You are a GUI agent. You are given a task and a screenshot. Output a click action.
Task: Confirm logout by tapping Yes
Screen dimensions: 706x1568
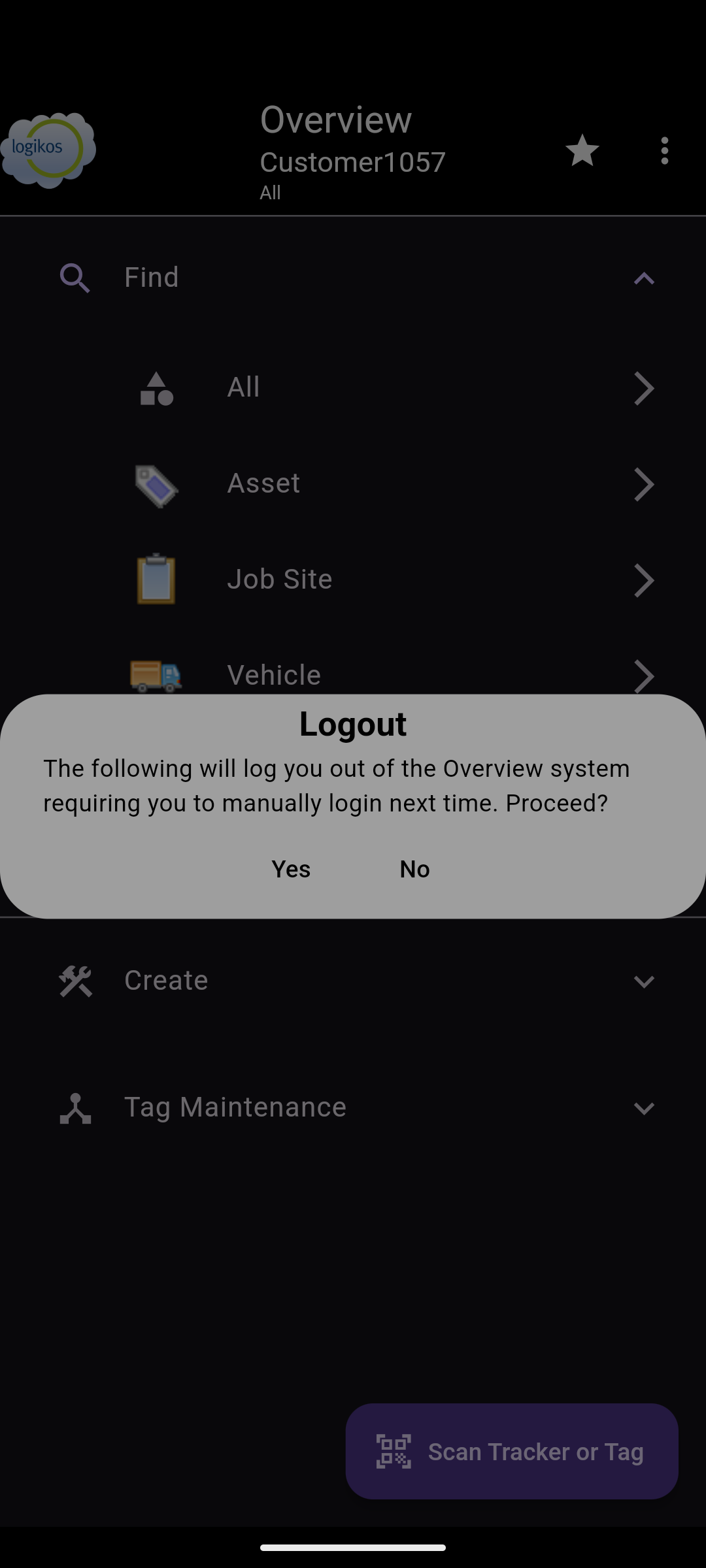pyautogui.click(x=291, y=869)
